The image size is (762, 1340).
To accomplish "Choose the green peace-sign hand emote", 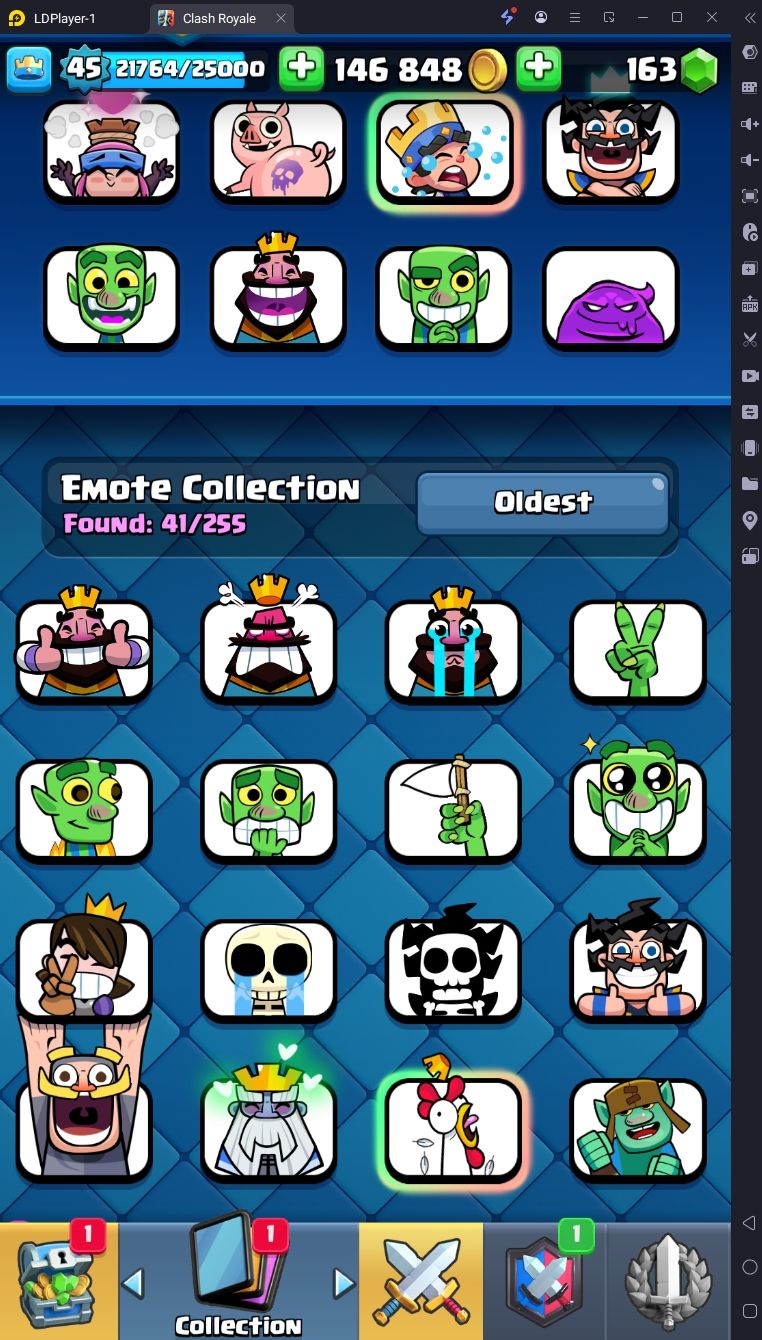I will pos(637,650).
